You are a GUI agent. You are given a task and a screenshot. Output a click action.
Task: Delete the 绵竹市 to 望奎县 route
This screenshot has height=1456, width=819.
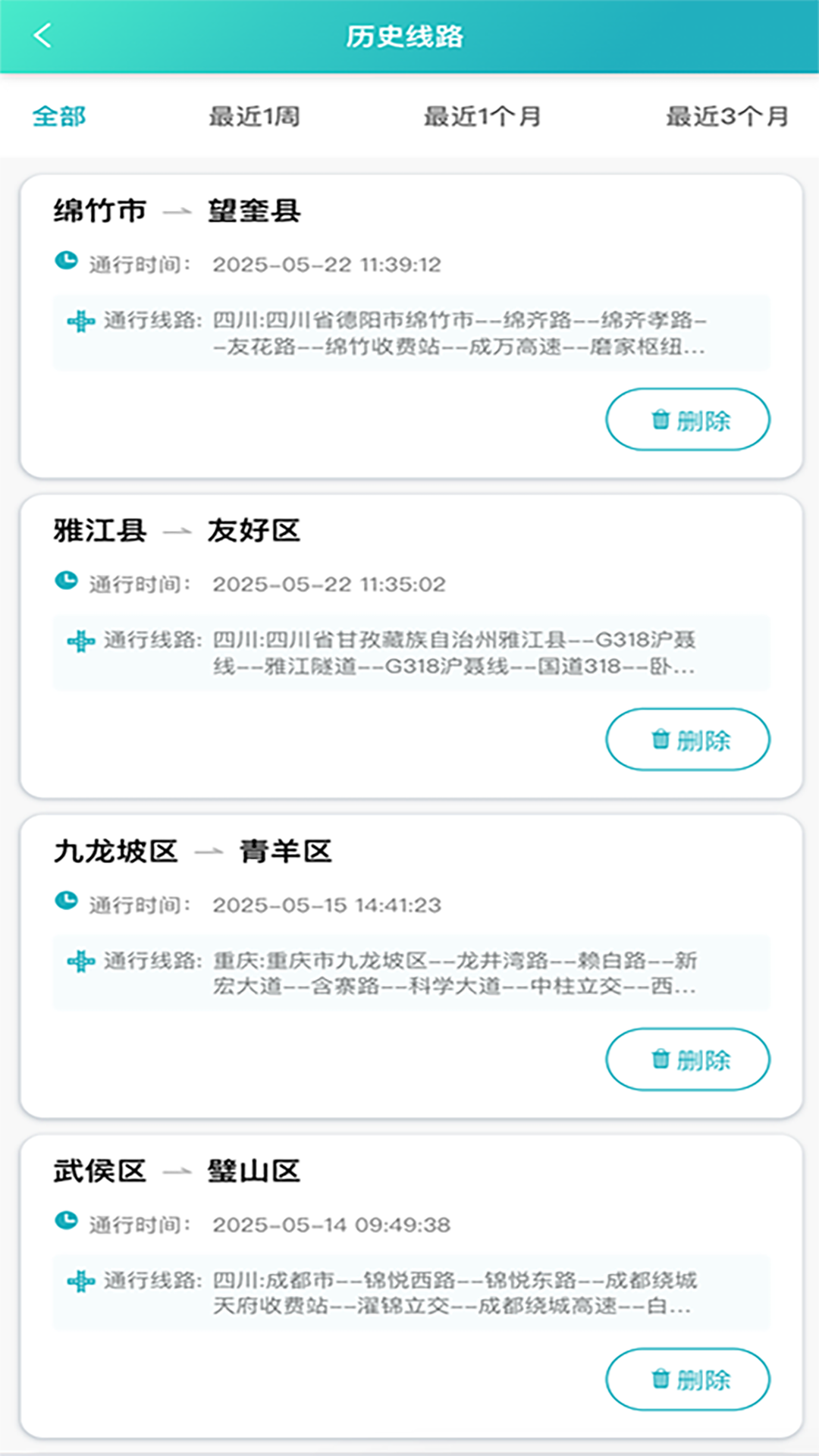coord(688,419)
